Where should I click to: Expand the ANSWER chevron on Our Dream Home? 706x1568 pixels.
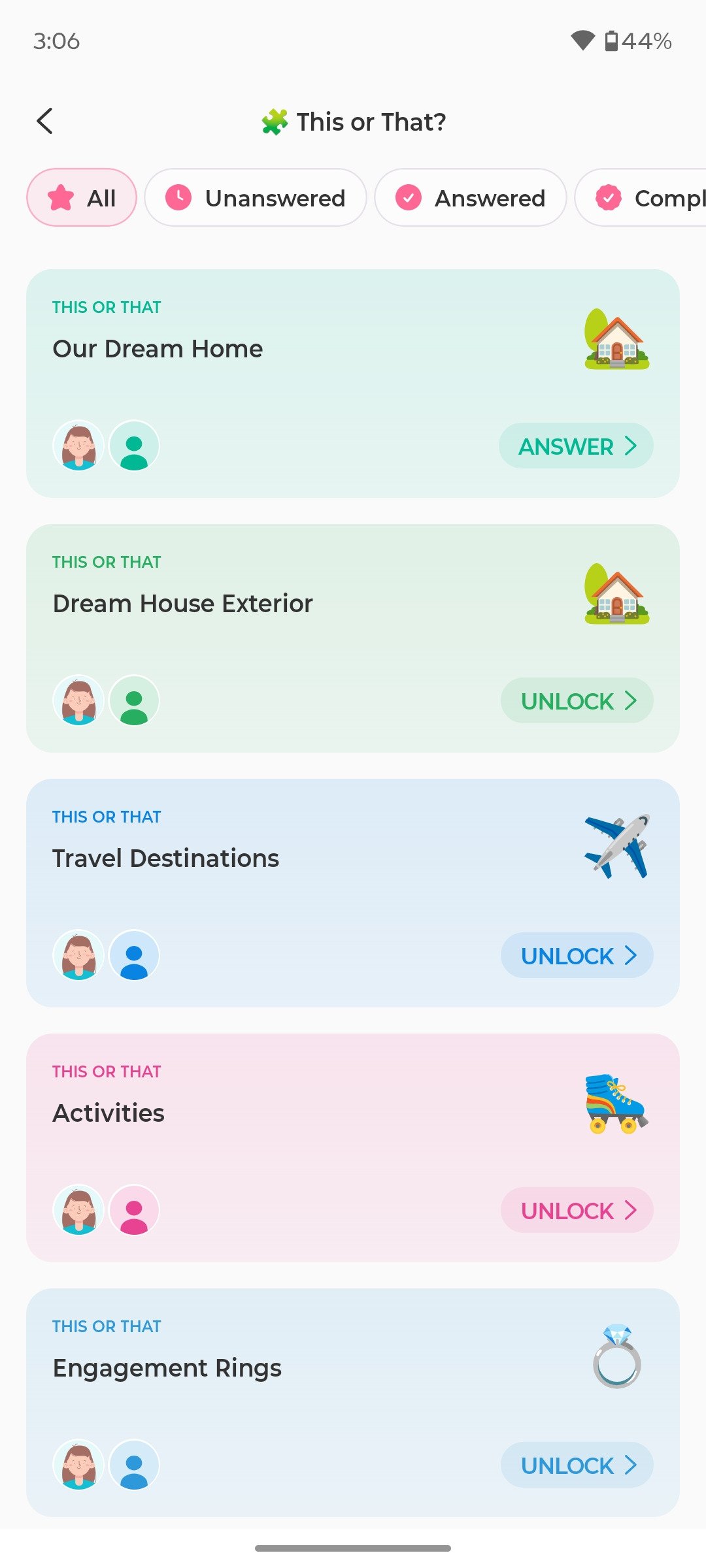[631, 446]
